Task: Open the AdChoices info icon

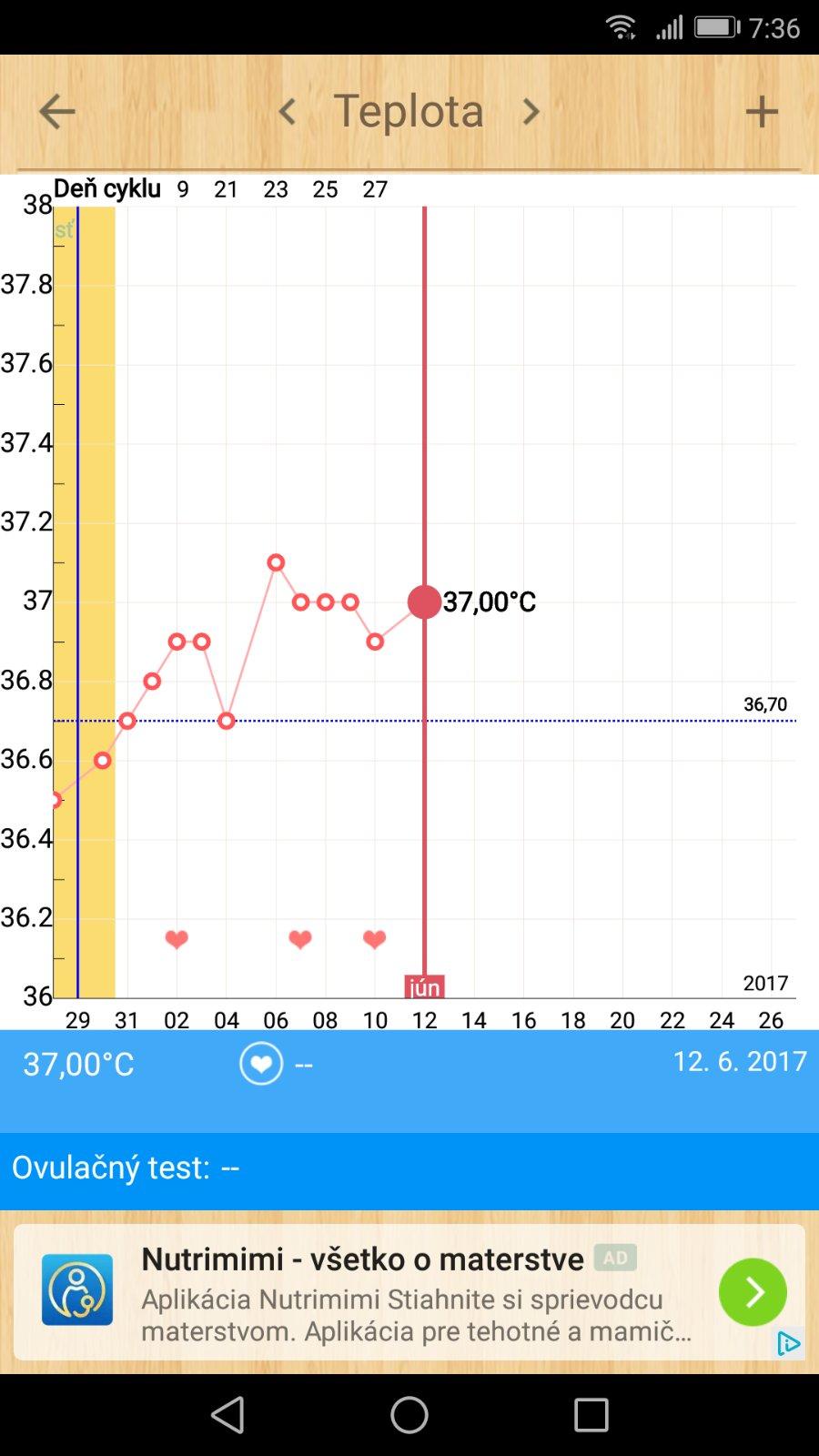Action: pyautogui.click(x=788, y=1343)
